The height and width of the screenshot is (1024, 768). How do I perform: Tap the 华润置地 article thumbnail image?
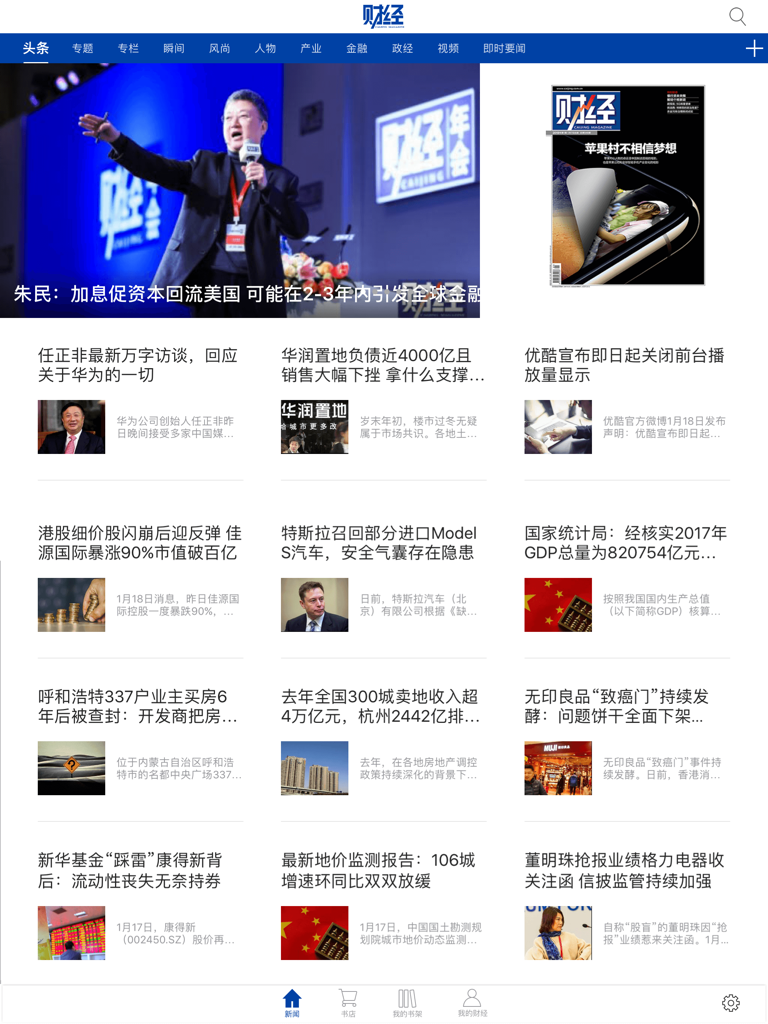(315, 427)
